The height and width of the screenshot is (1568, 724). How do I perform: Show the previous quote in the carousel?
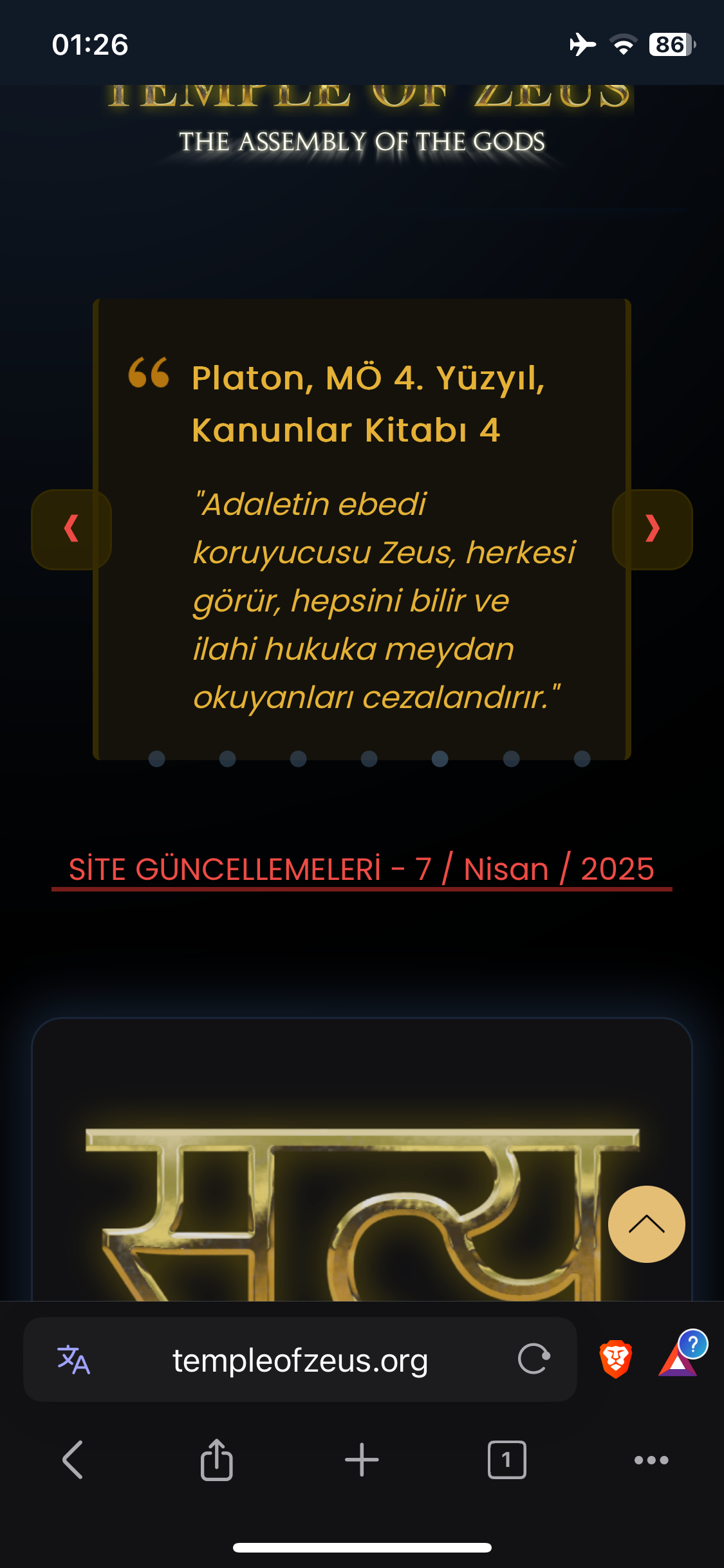(x=71, y=529)
